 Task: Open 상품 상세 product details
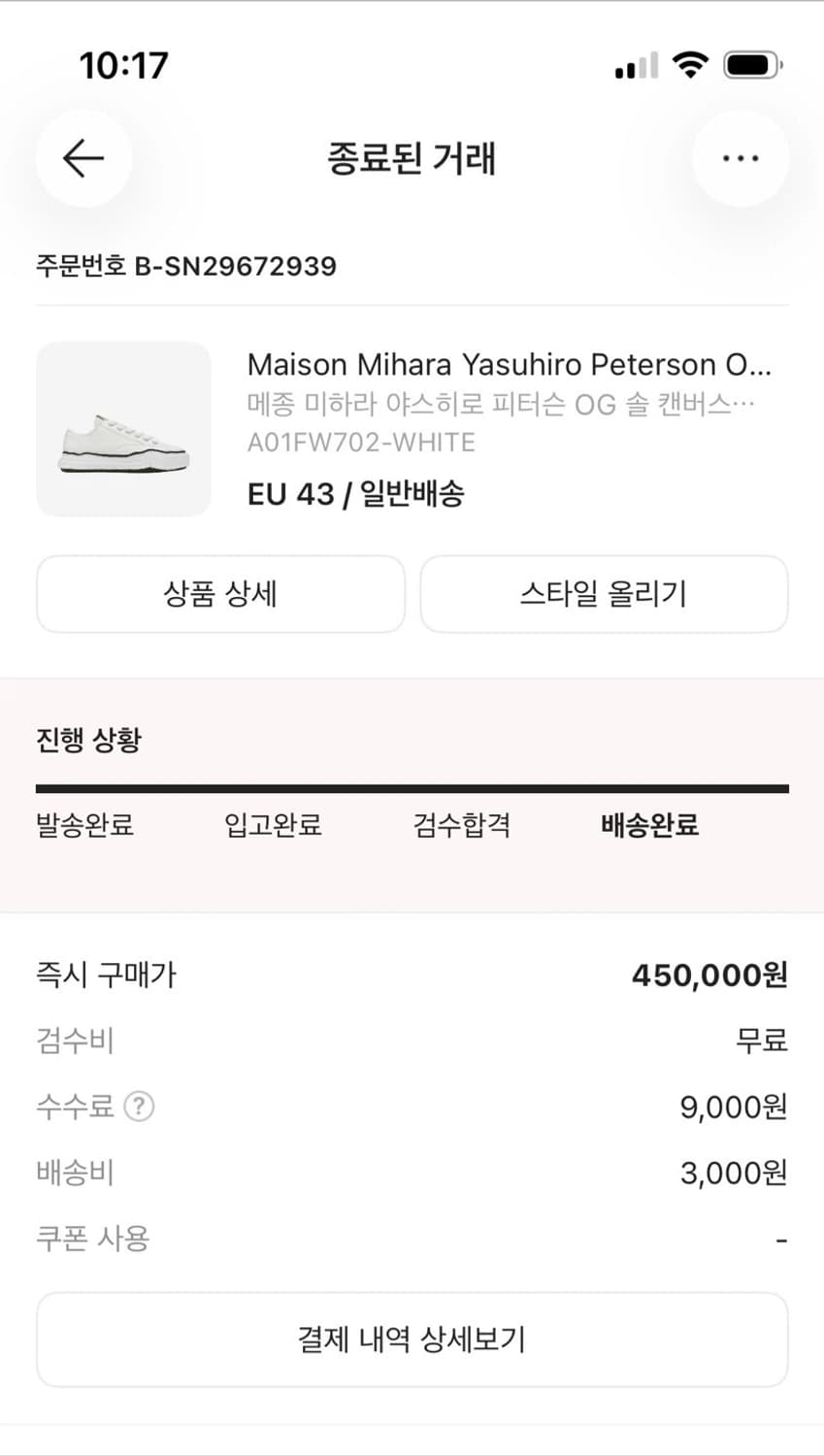point(220,595)
